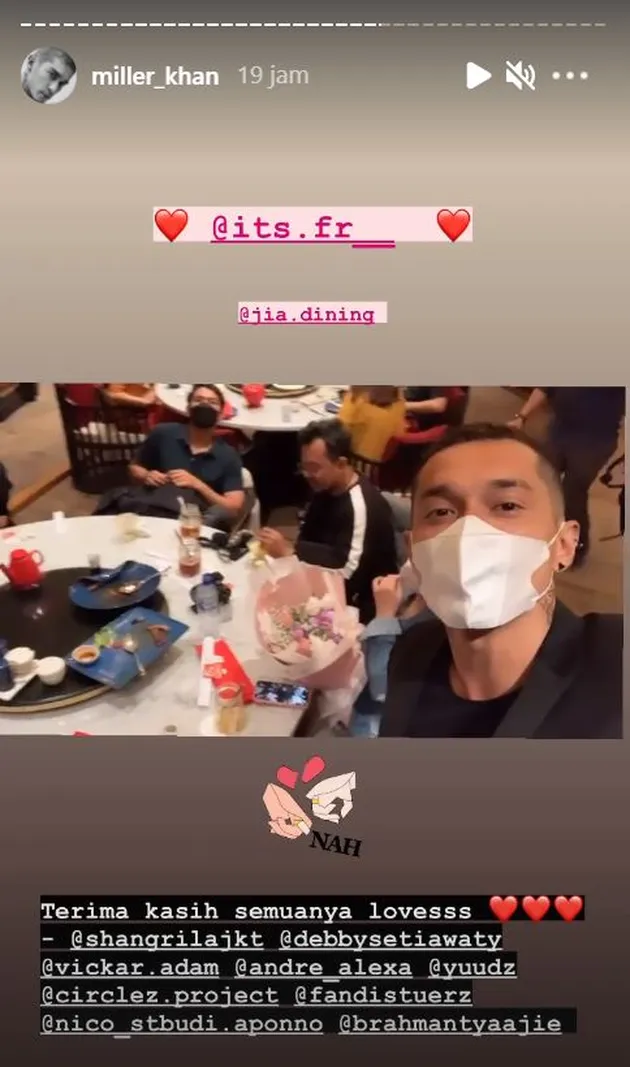Image resolution: width=630 pixels, height=1067 pixels.
Task: Open the @its.fr__ mention
Action: 302,226
